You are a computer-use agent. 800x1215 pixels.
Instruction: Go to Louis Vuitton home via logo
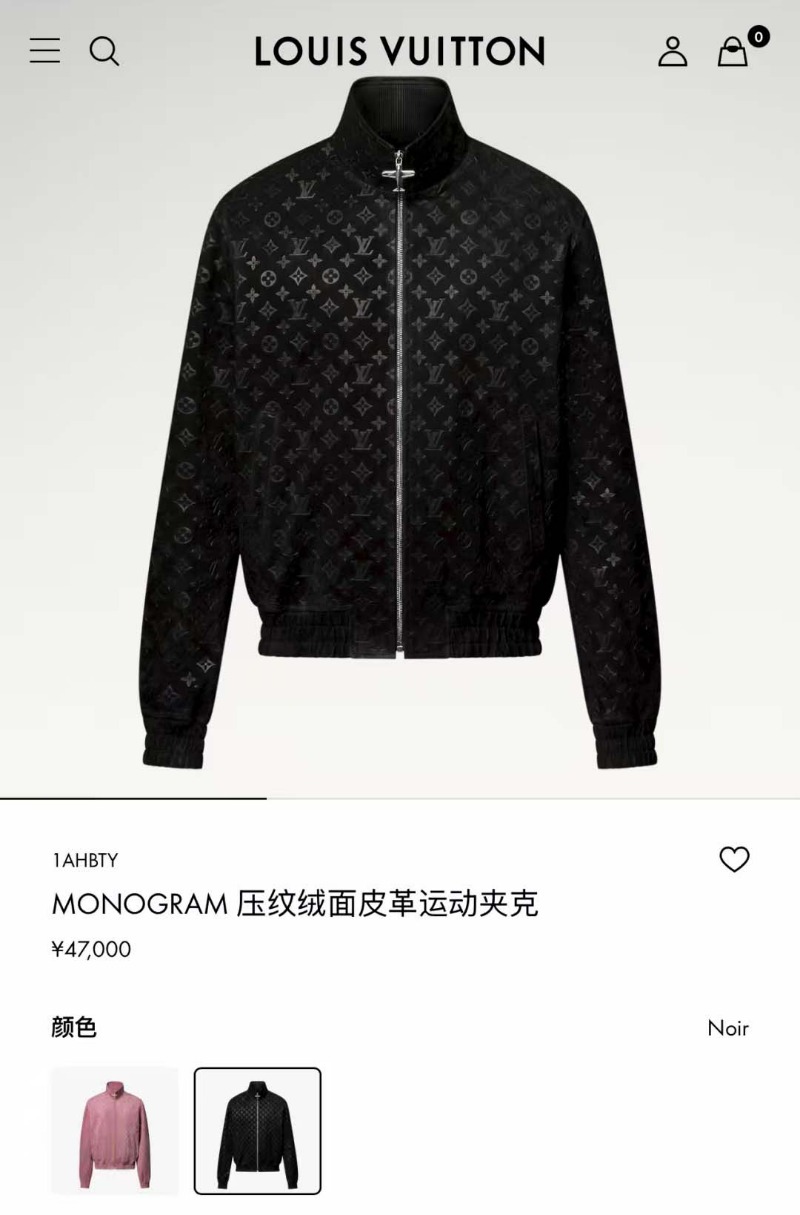(399, 51)
